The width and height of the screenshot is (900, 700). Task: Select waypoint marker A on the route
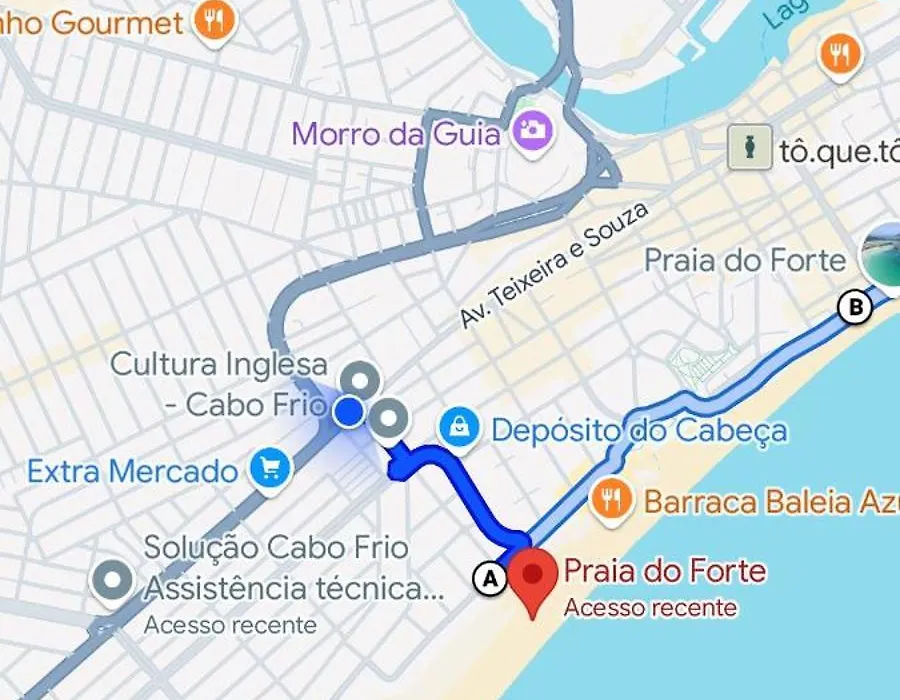click(x=489, y=577)
